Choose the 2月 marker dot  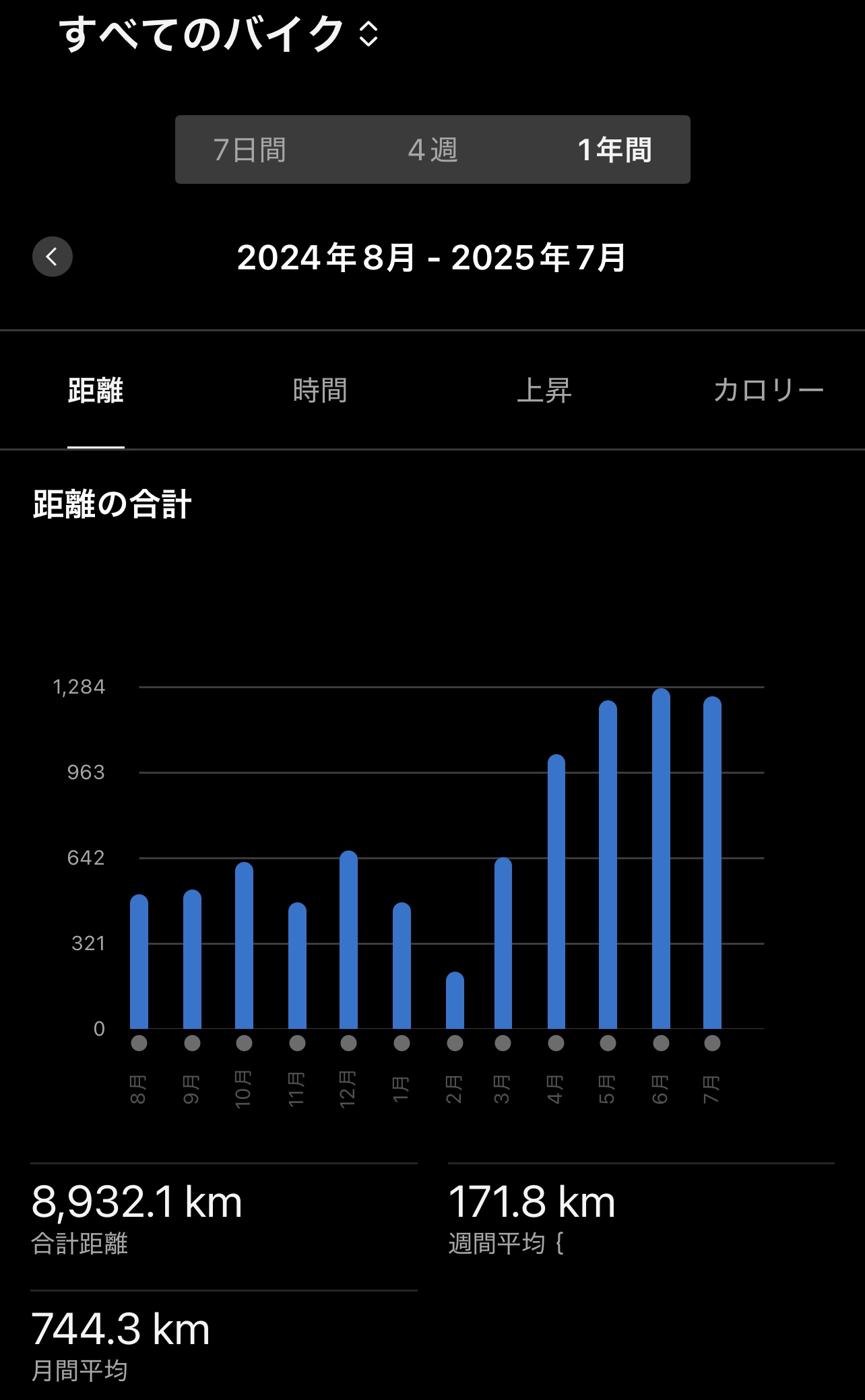[x=455, y=1043]
